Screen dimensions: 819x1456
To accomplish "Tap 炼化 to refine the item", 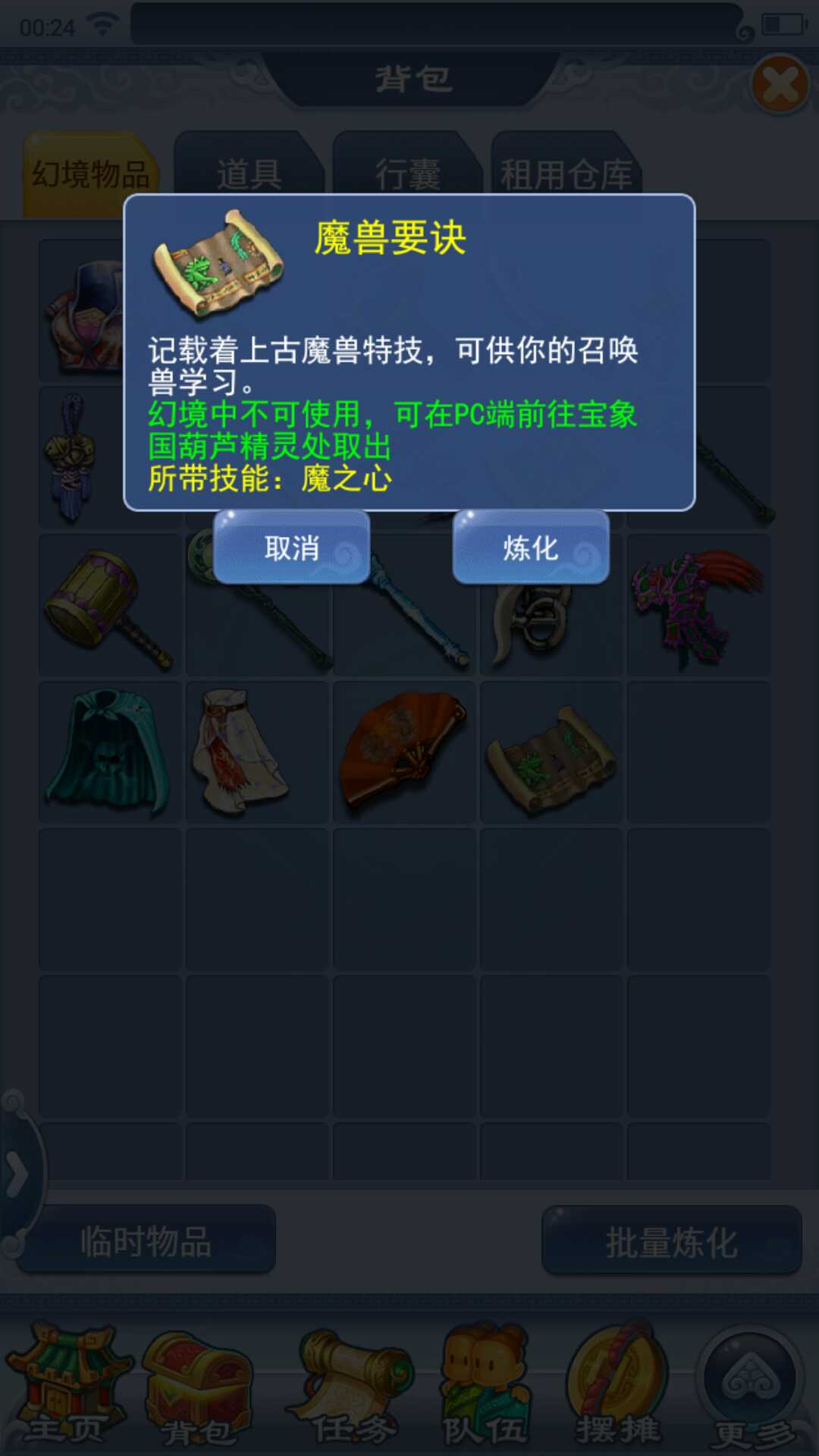I will pyautogui.click(x=531, y=548).
